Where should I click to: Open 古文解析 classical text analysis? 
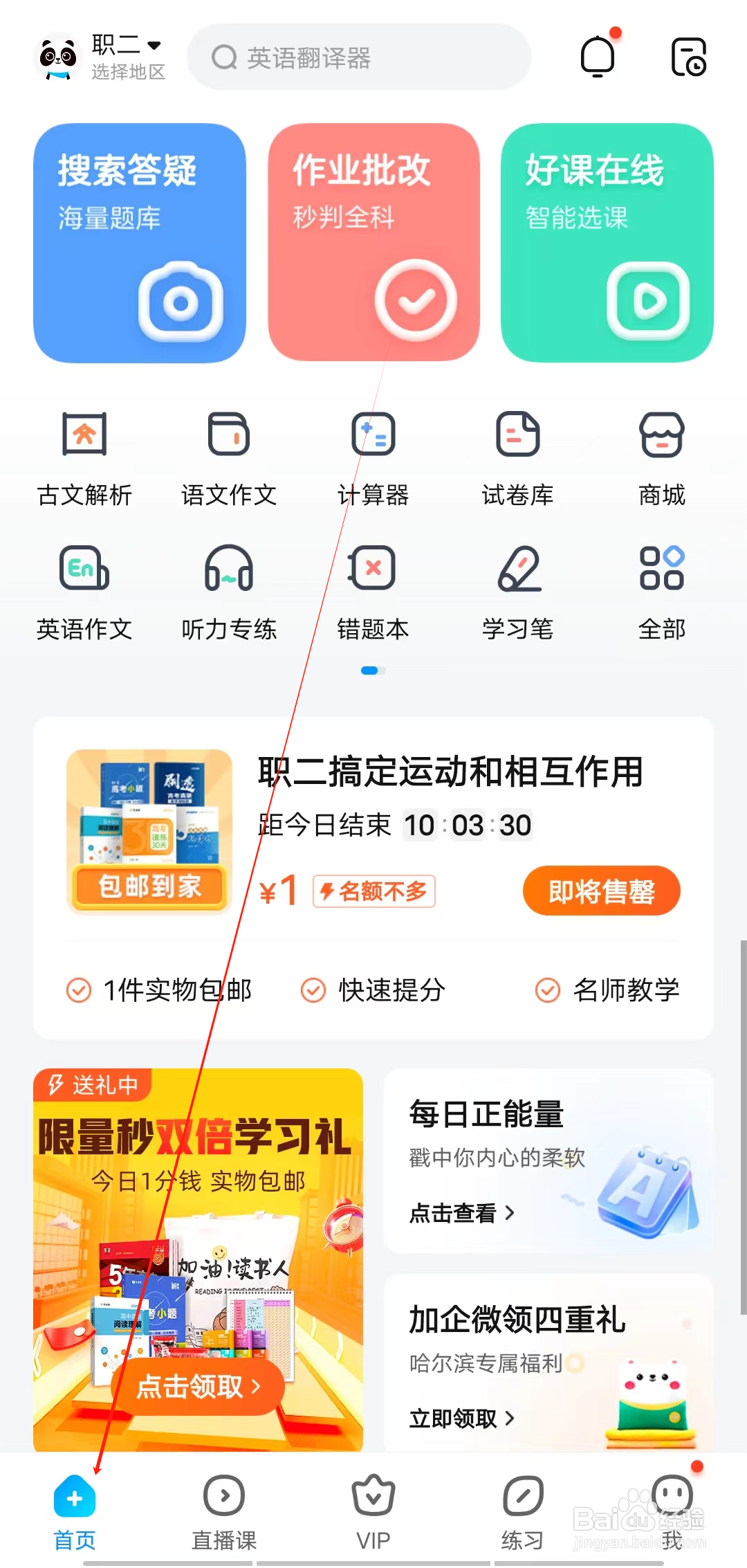[85, 457]
